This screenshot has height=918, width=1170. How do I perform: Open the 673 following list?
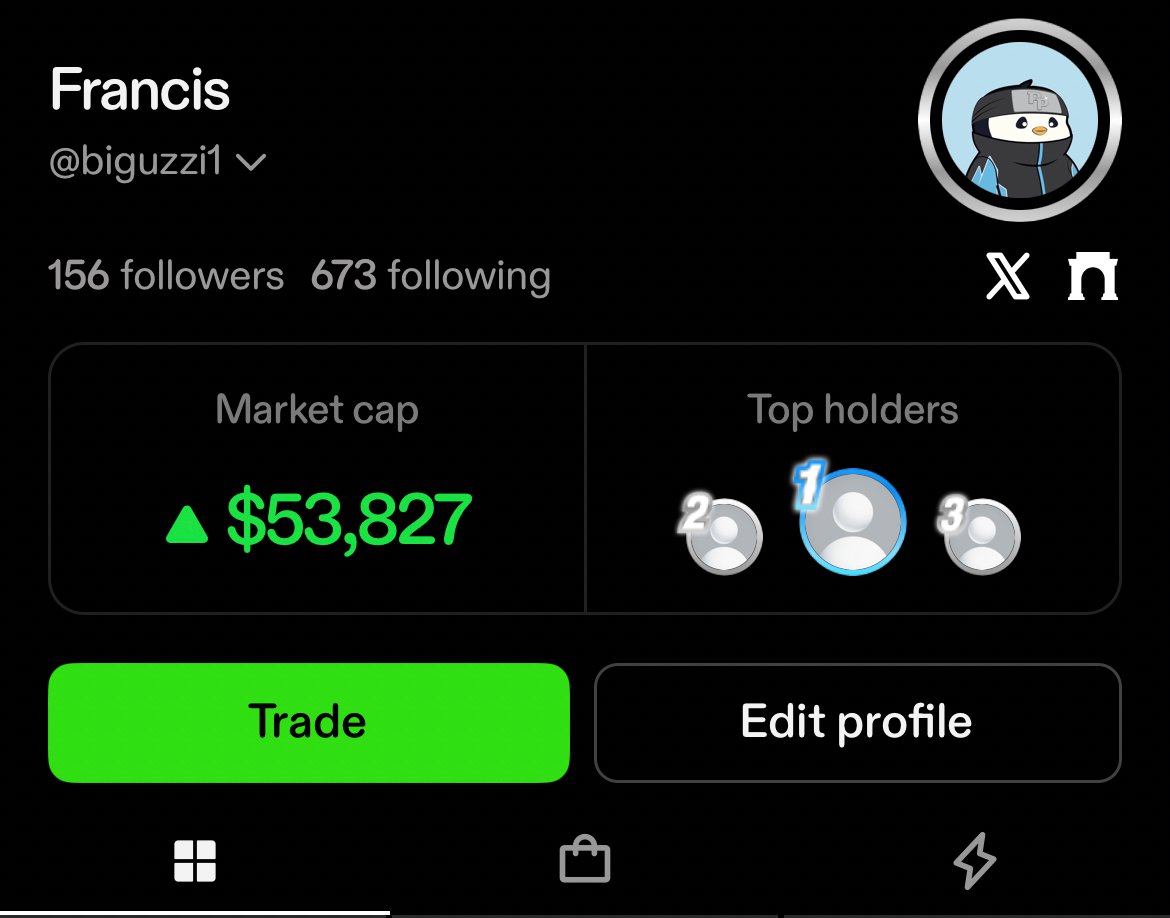(430, 276)
